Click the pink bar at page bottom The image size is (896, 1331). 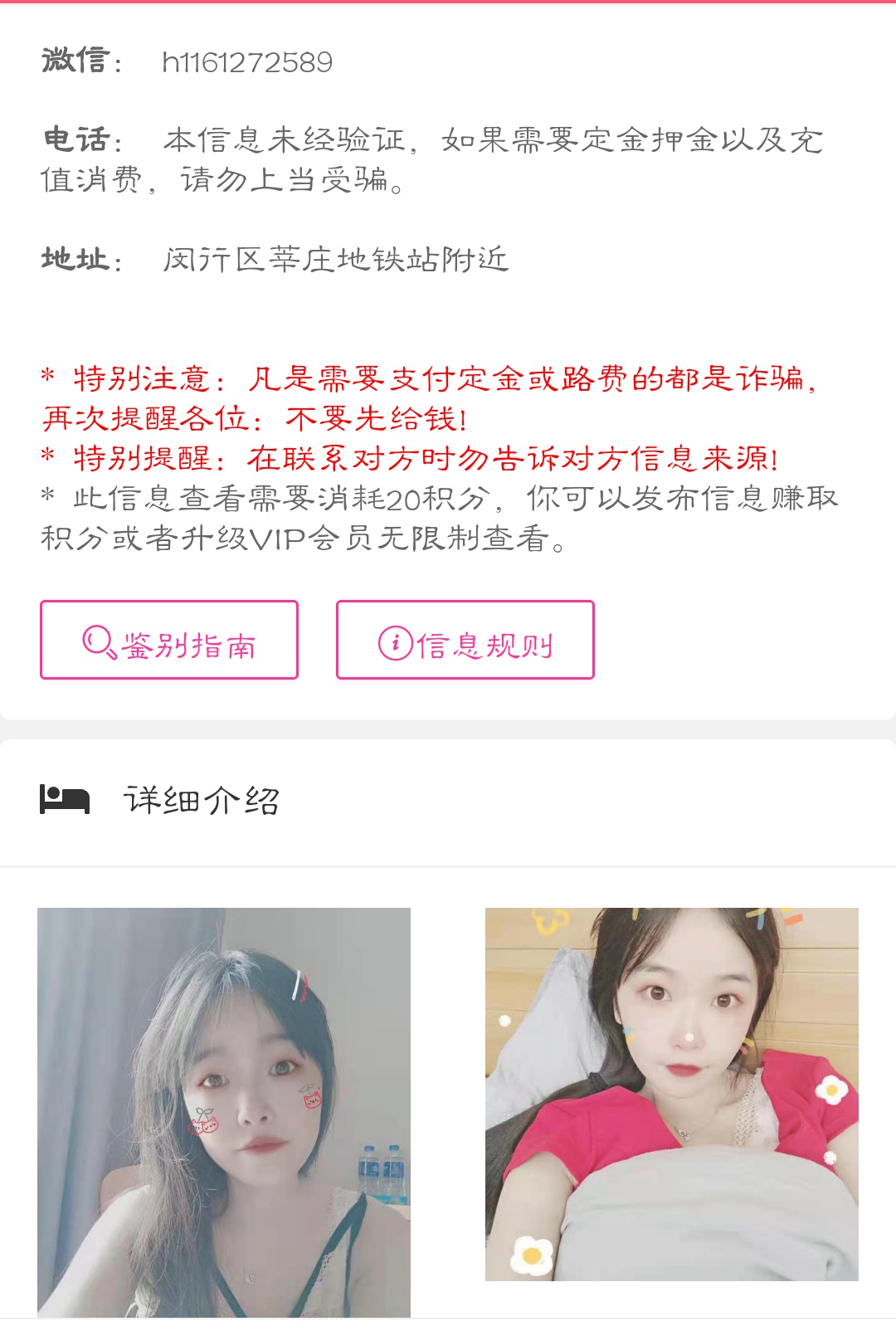[x=448, y=1326]
